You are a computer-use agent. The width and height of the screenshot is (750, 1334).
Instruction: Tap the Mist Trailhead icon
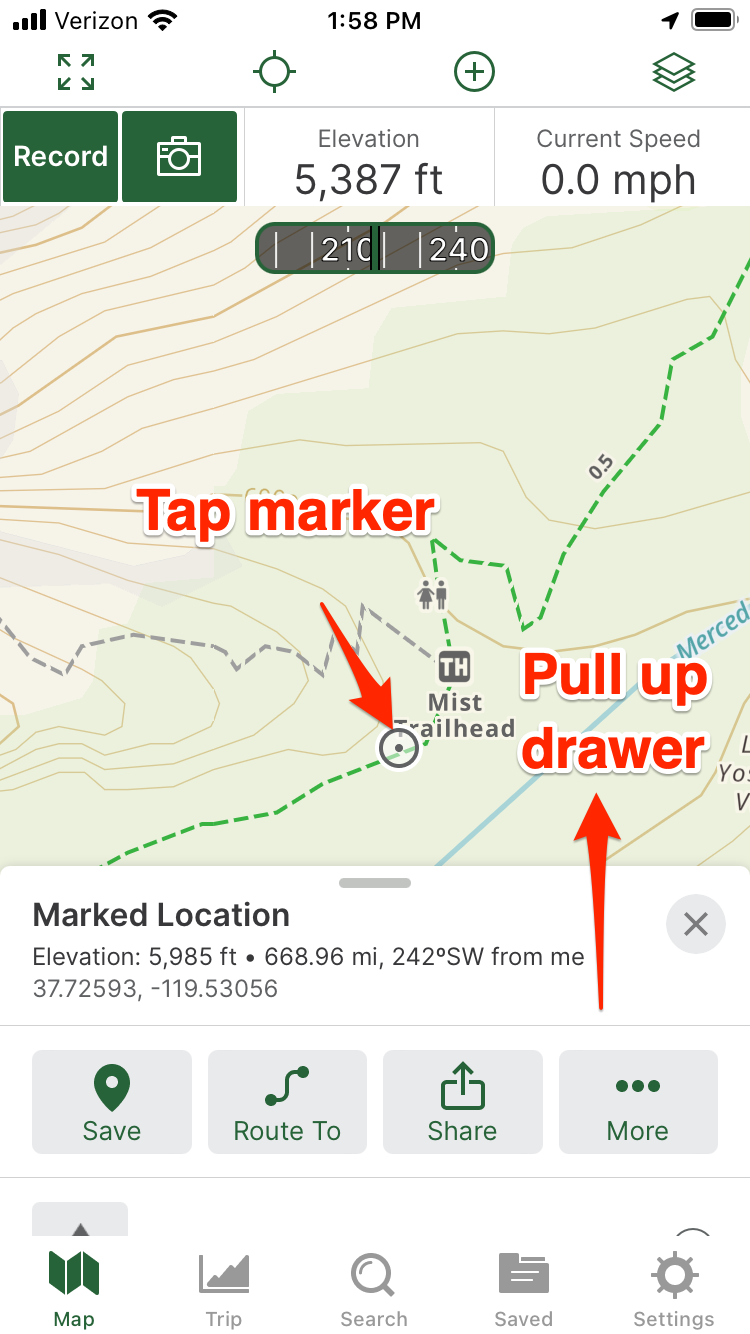pyautogui.click(x=454, y=666)
